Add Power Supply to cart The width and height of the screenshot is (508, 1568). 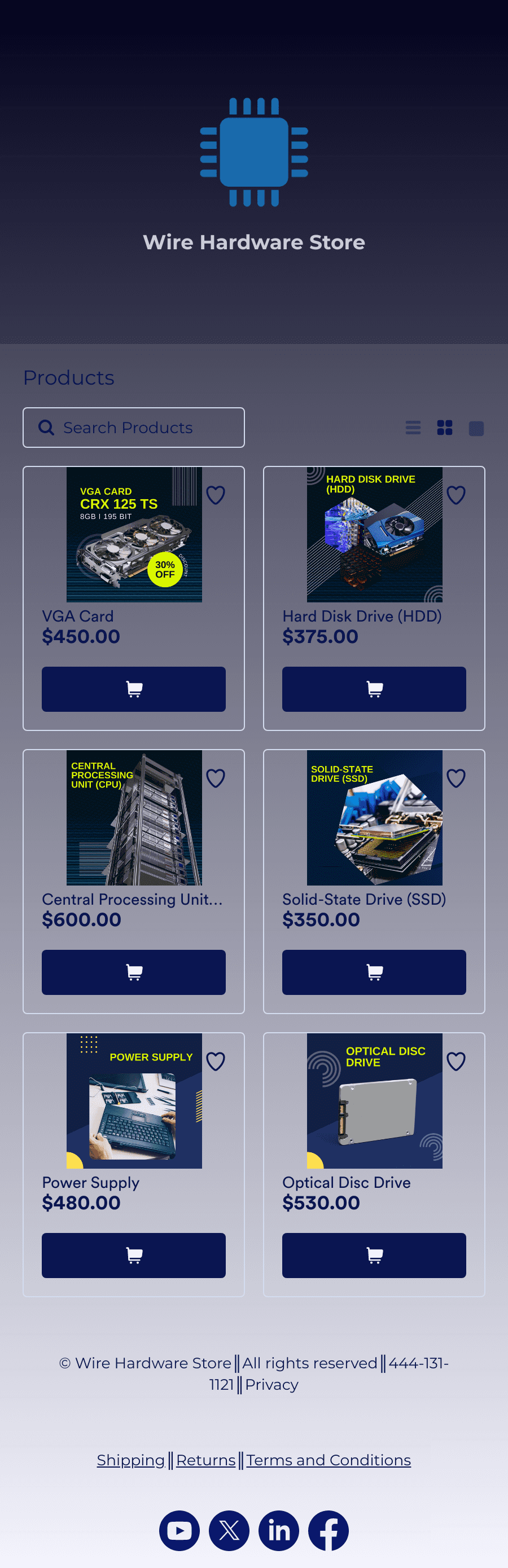click(x=133, y=1255)
